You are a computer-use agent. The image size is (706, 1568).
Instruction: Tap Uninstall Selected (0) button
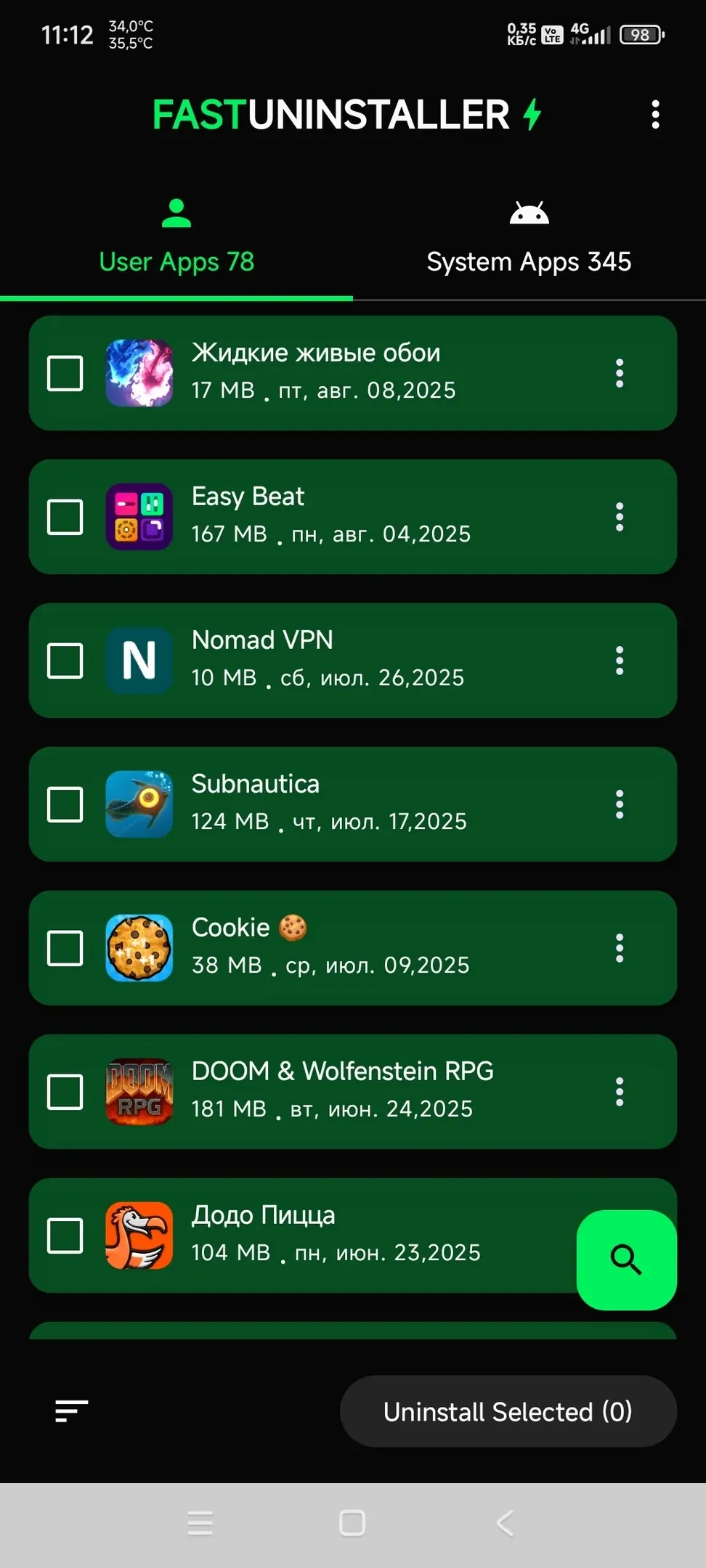click(508, 1411)
